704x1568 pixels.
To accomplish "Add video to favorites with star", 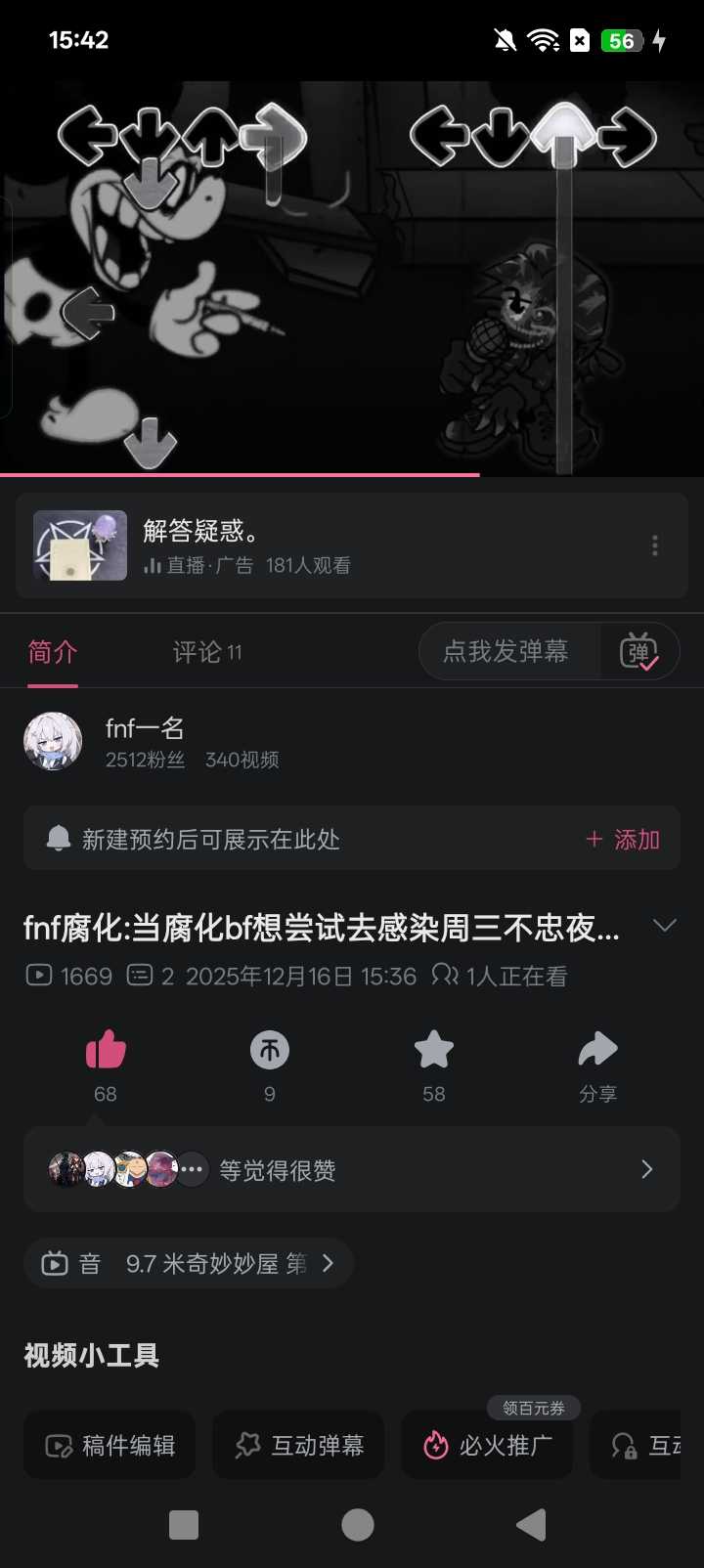I will click(x=434, y=1052).
